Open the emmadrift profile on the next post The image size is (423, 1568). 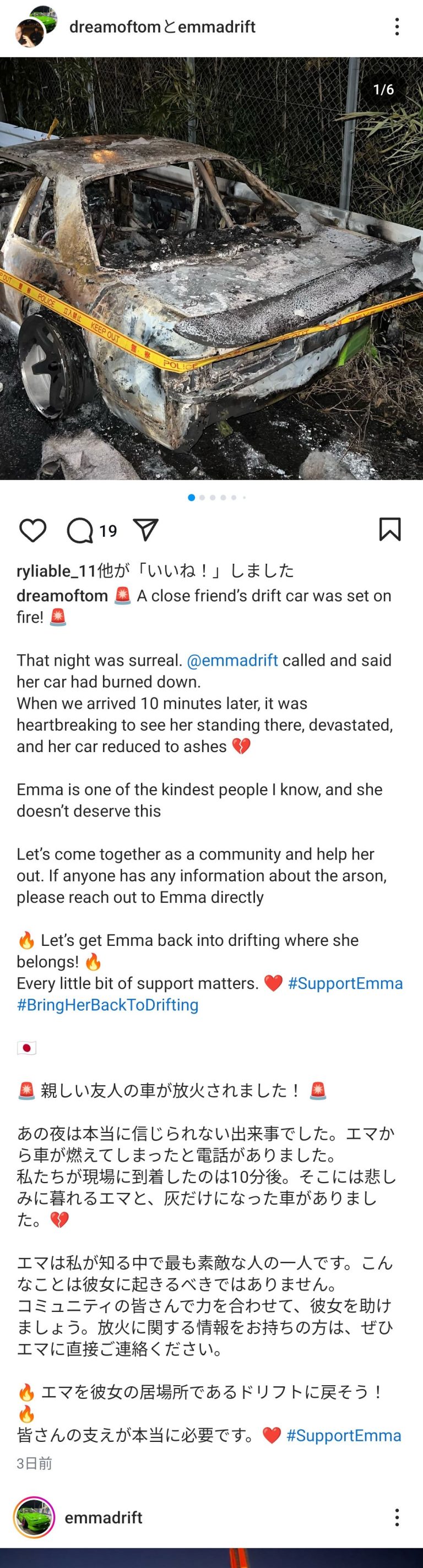point(104,1517)
